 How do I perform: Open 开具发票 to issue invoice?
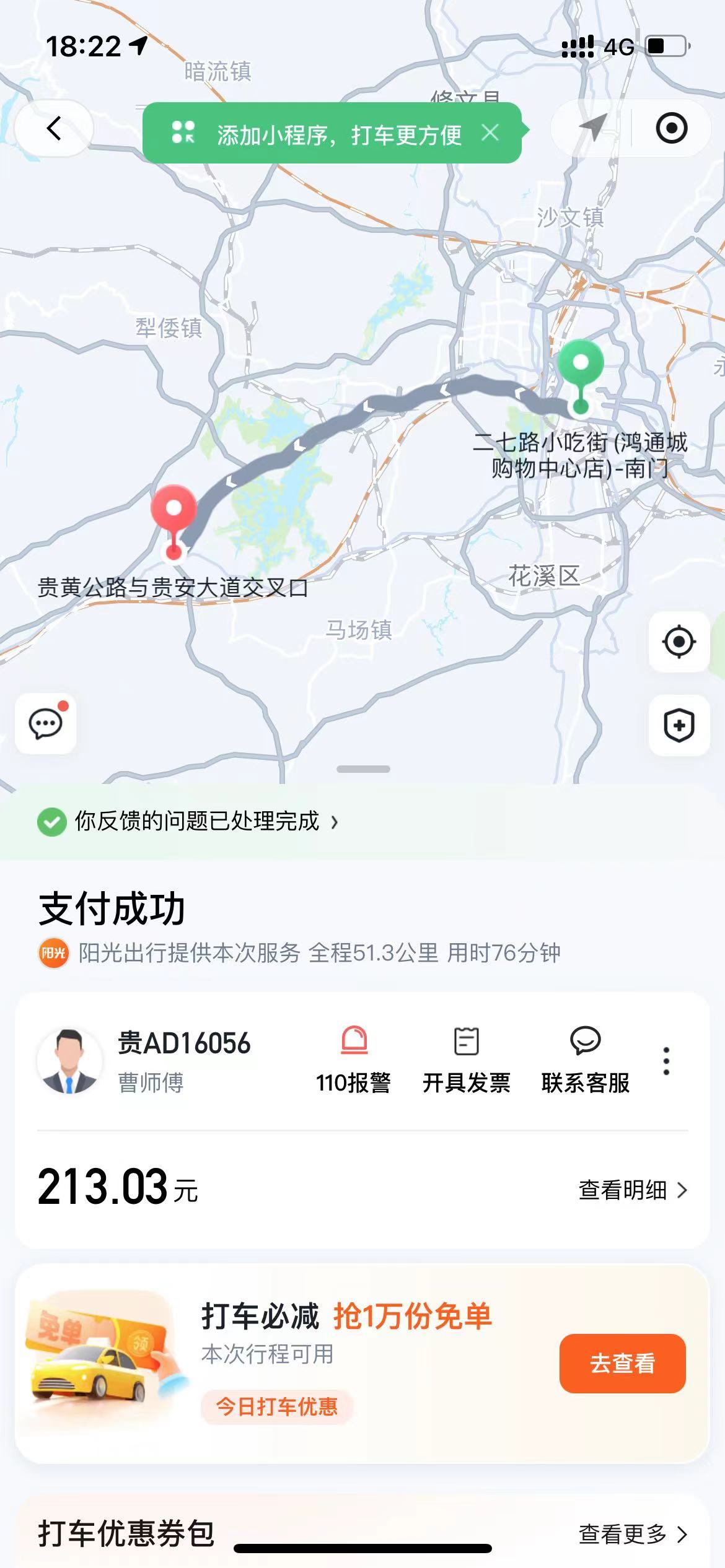(466, 1060)
